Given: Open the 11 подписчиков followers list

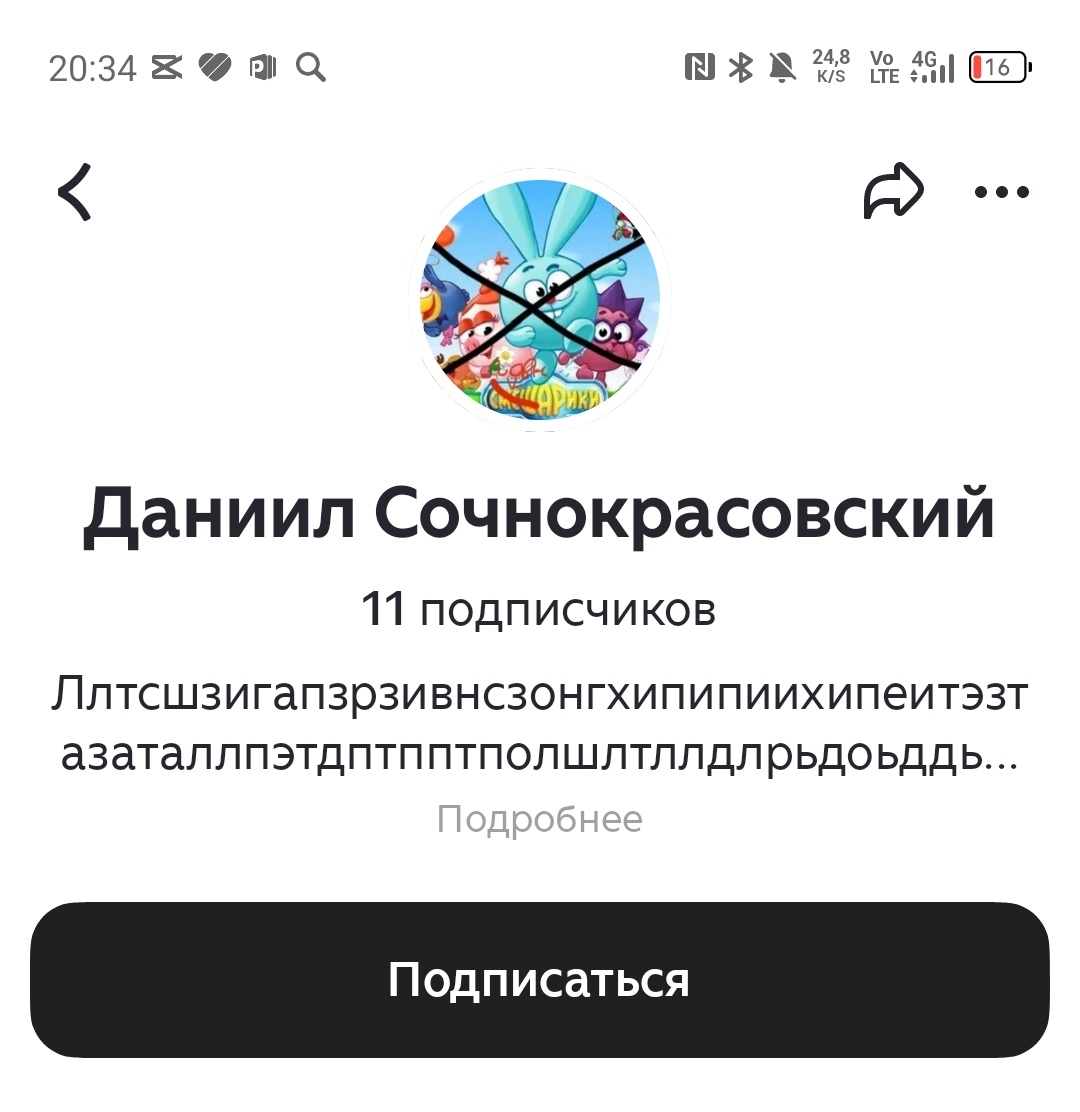Looking at the screenshot, I should [540, 607].
